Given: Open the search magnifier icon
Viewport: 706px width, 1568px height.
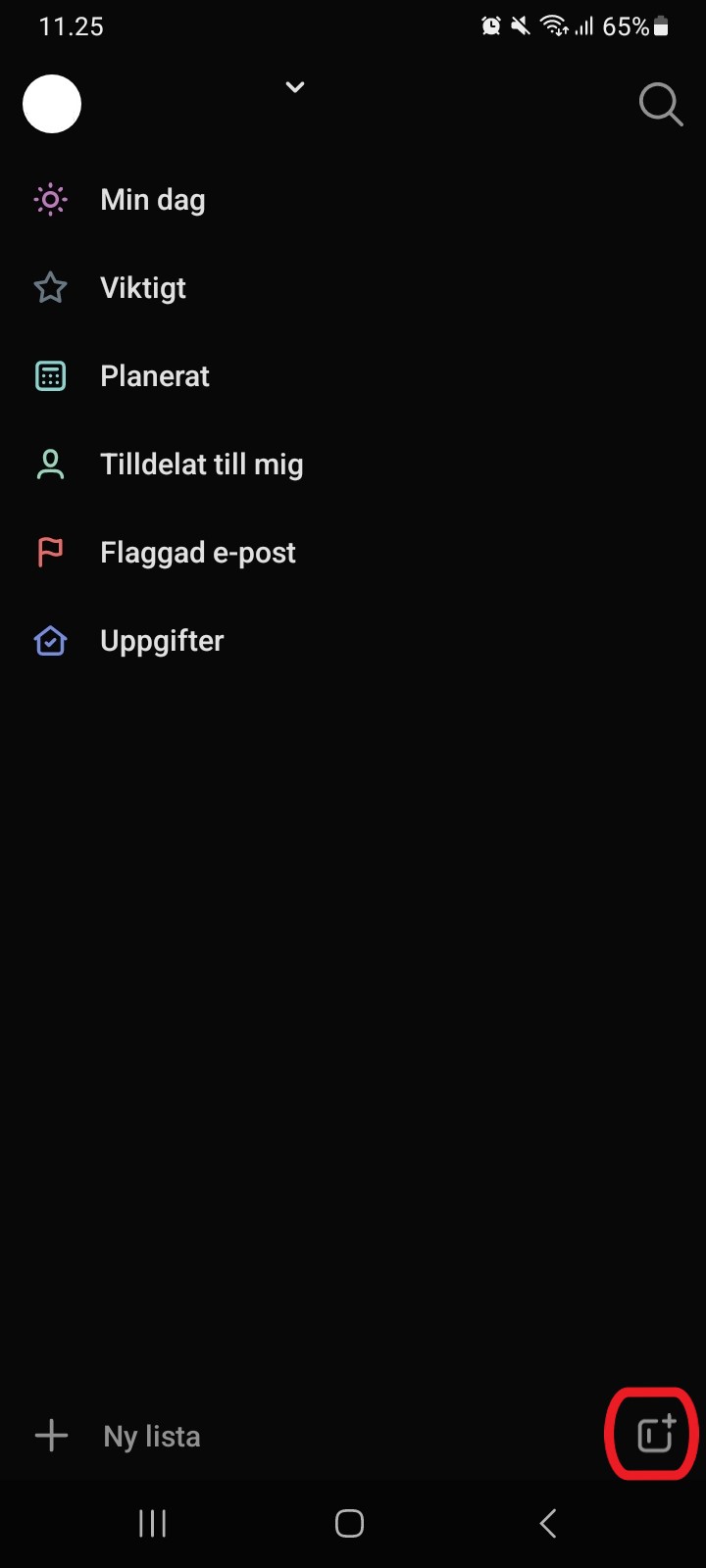Looking at the screenshot, I should click(x=661, y=104).
